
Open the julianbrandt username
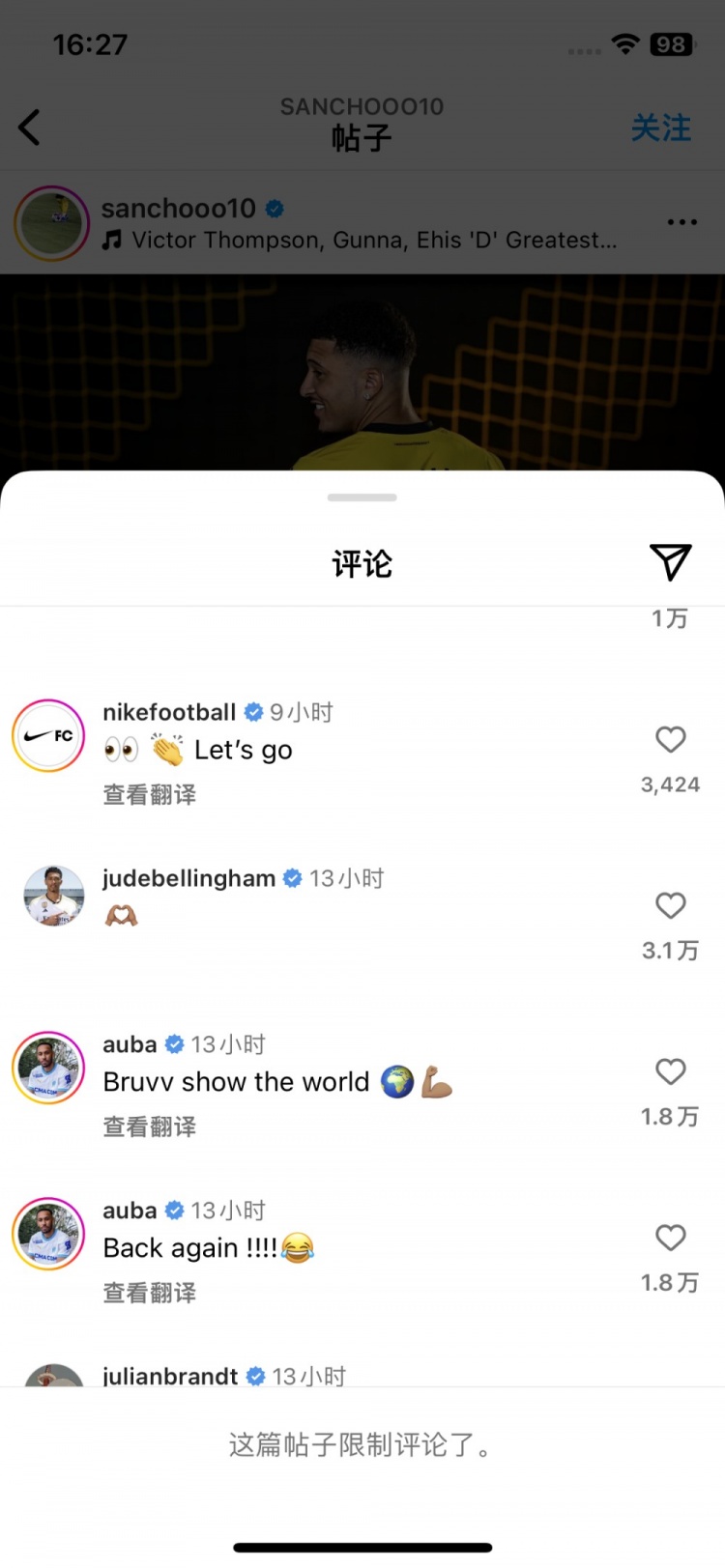coord(170,1375)
